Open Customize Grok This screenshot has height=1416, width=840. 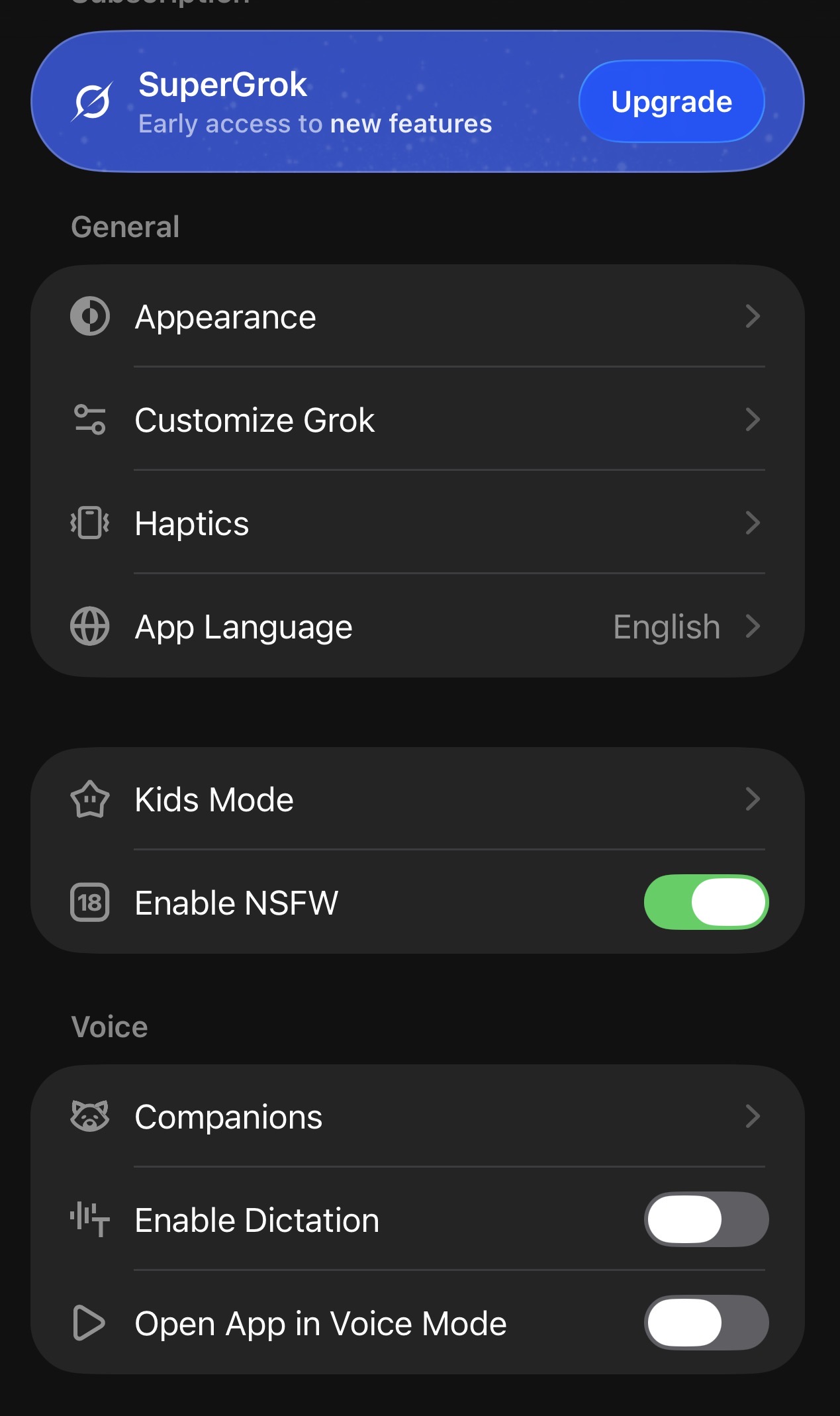point(418,420)
